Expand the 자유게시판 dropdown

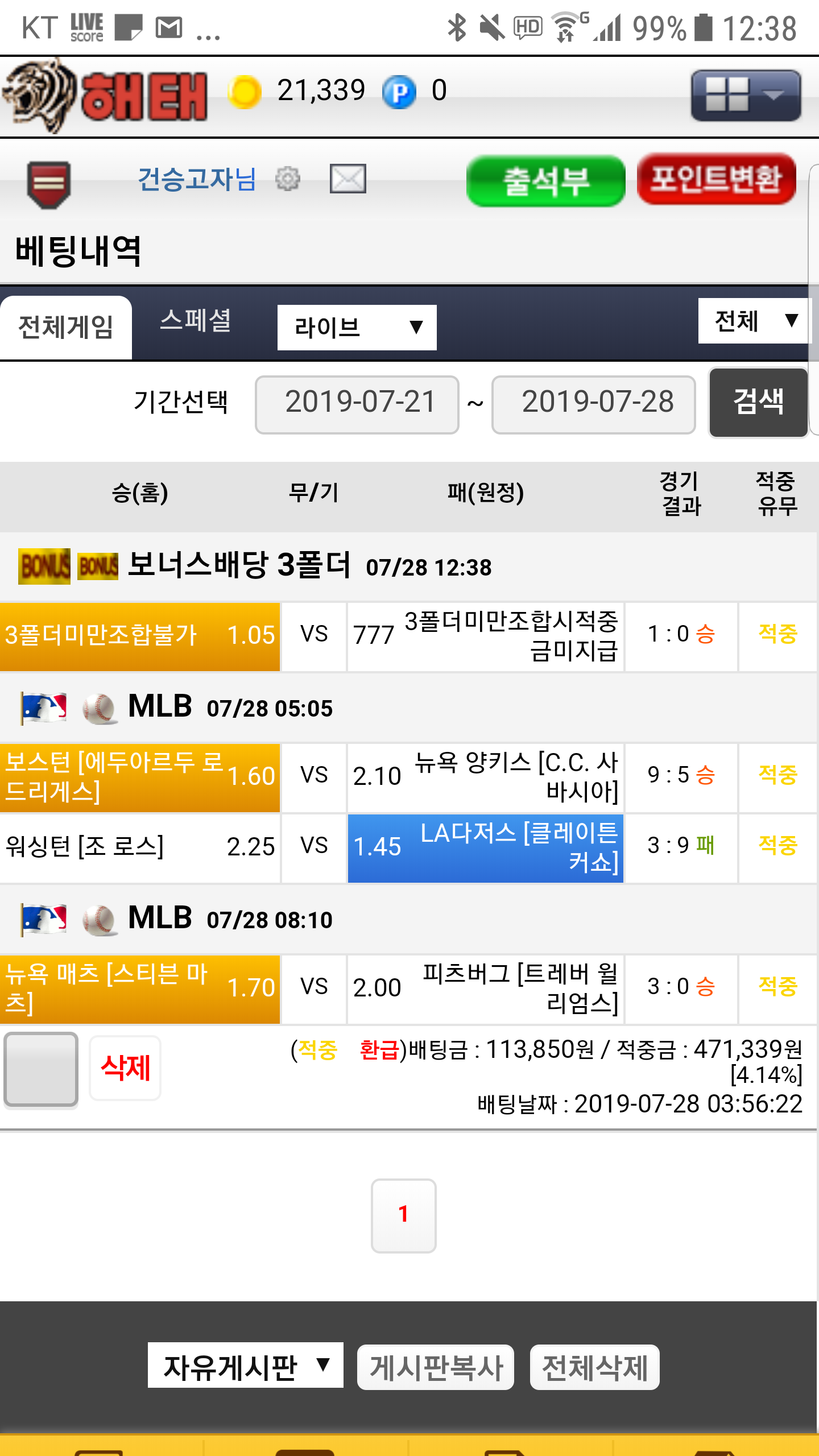tap(245, 1366)
